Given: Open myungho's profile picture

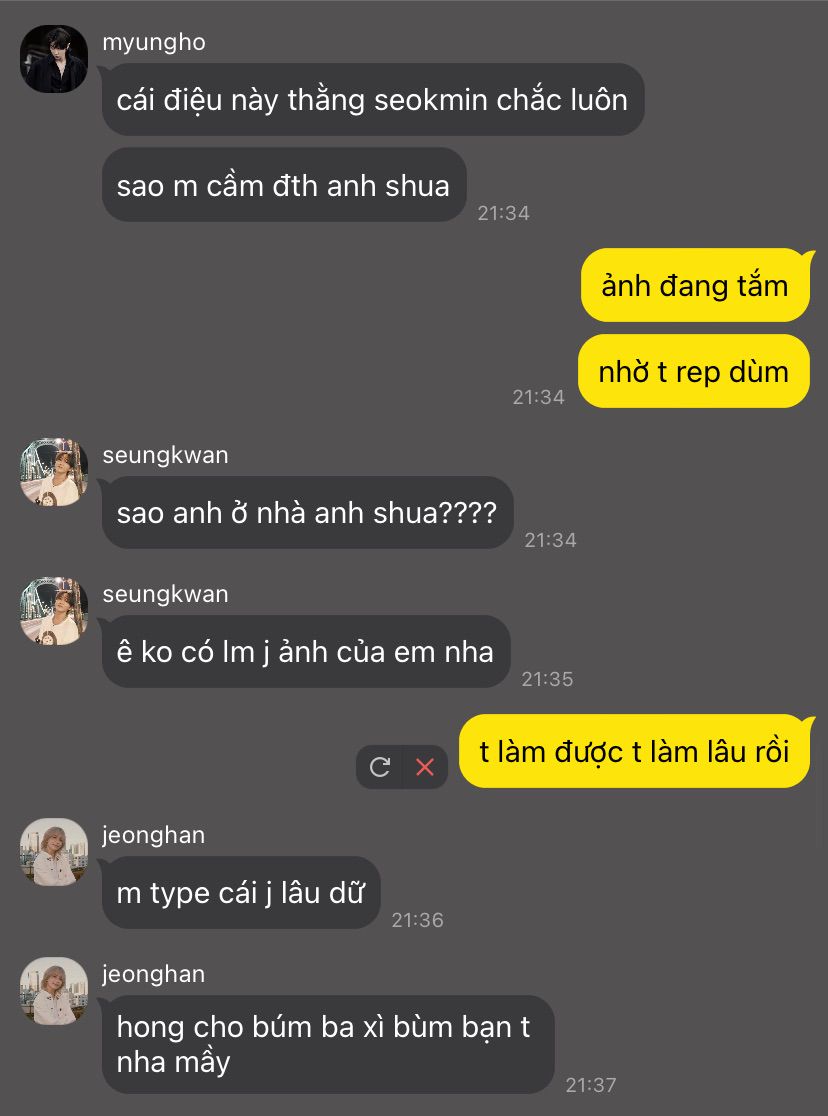Looking at the screenshot, I should [54, 59].
